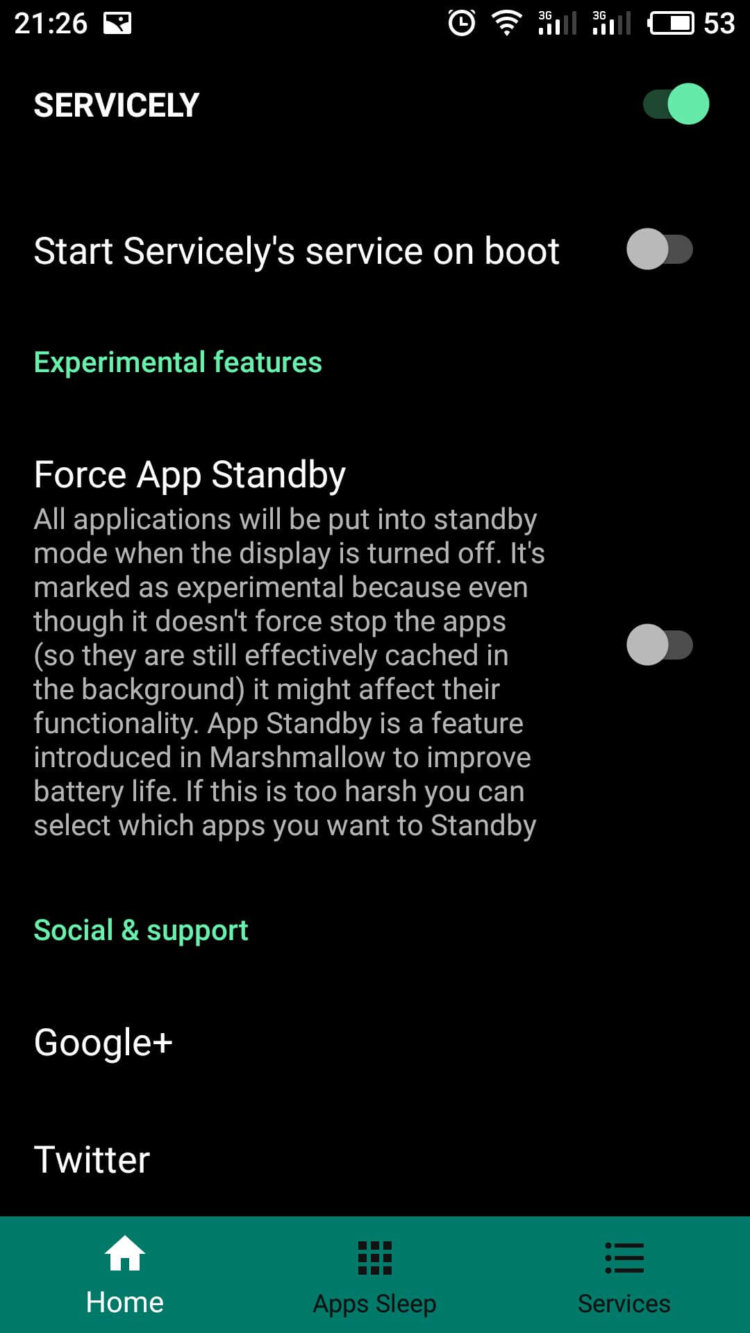Enable Start Servicely's service on boot
Image resolution: width=750 pixels, height=1333 pixels.
[x=660, y=250]
